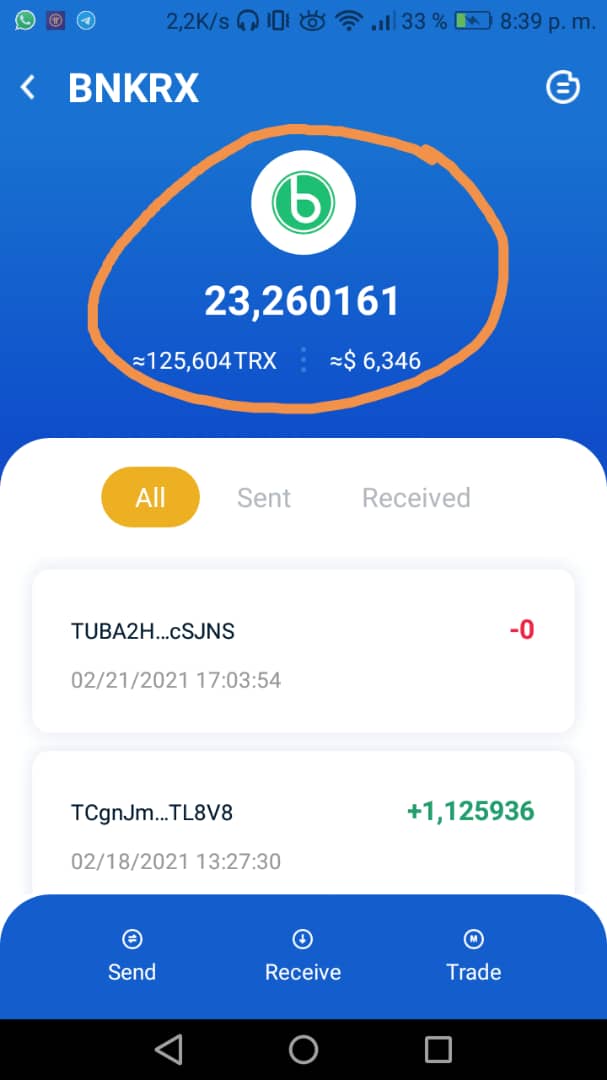Screen dimensions: 607x1080
Task: Open Trade for BNKRX
Action: pos(473,956)
